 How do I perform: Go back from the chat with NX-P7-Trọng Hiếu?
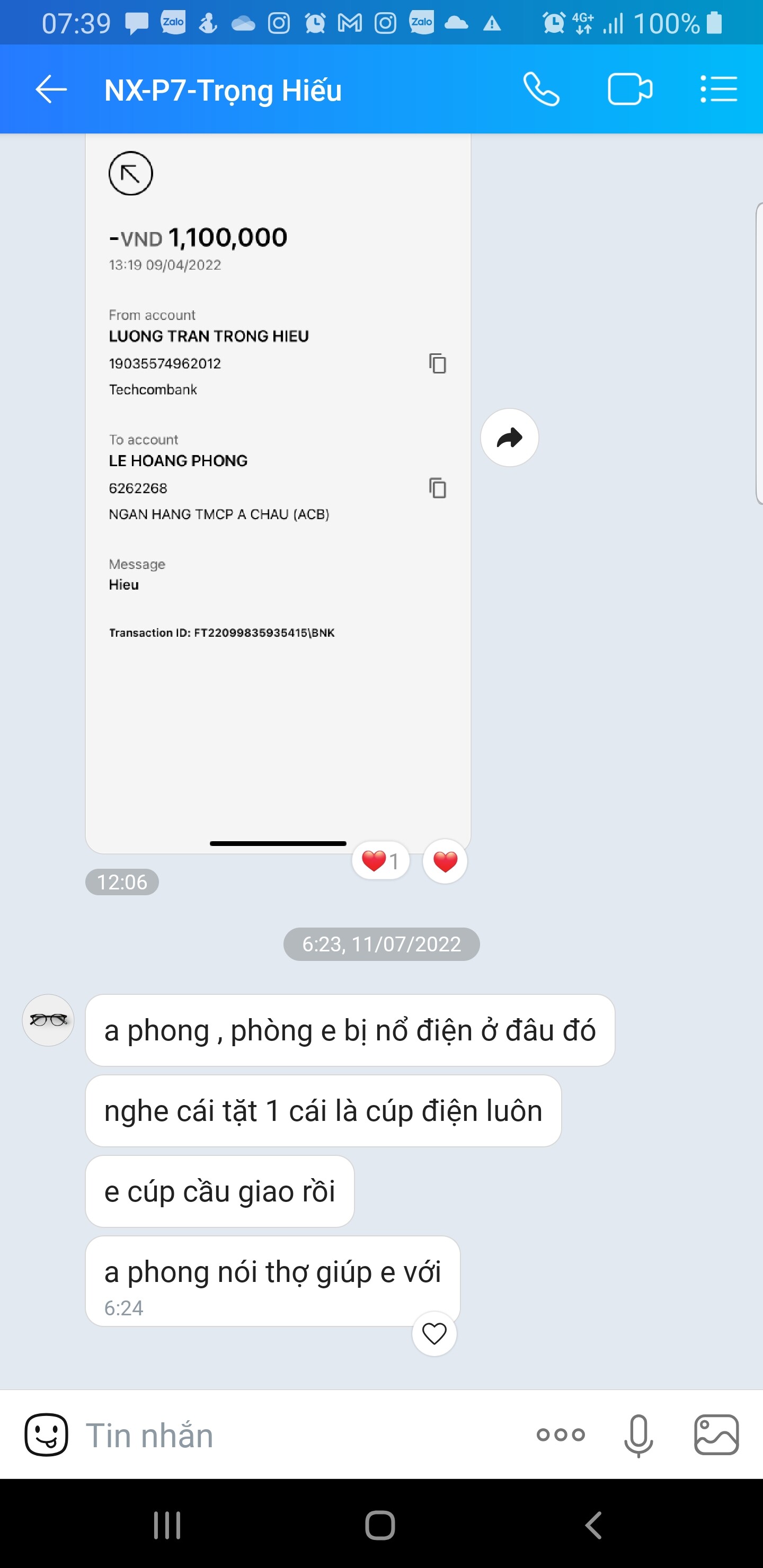[x=51, y=90]
